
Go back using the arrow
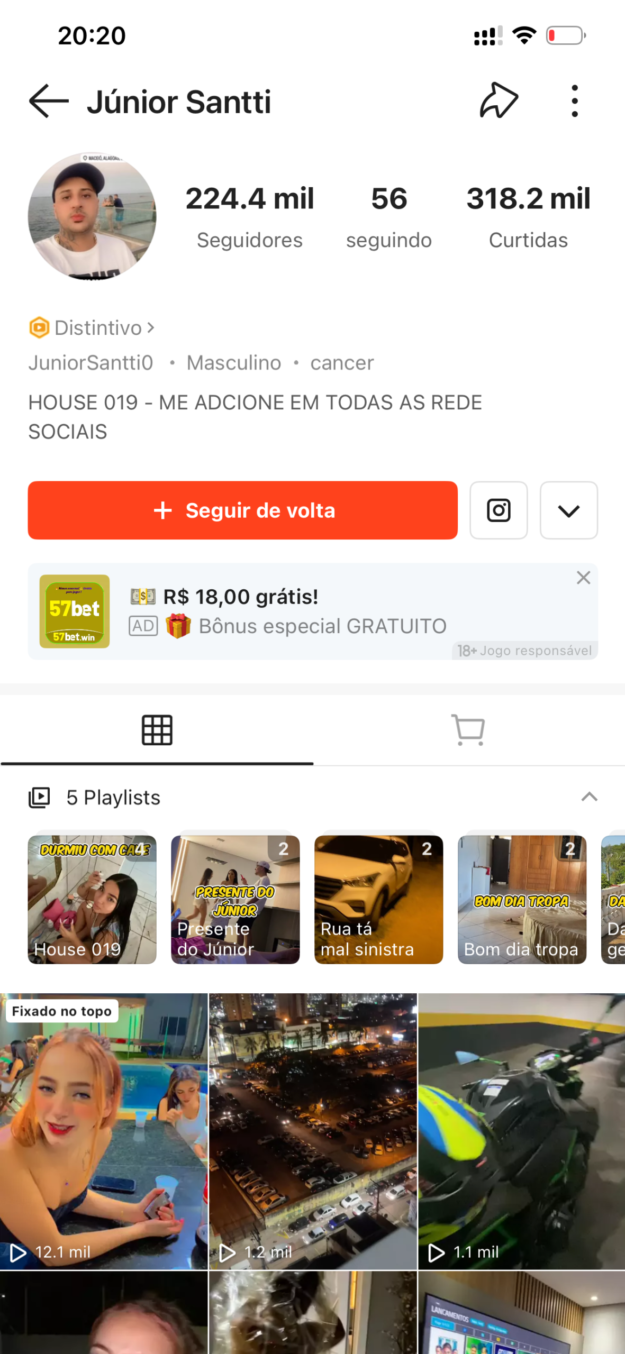48,101
